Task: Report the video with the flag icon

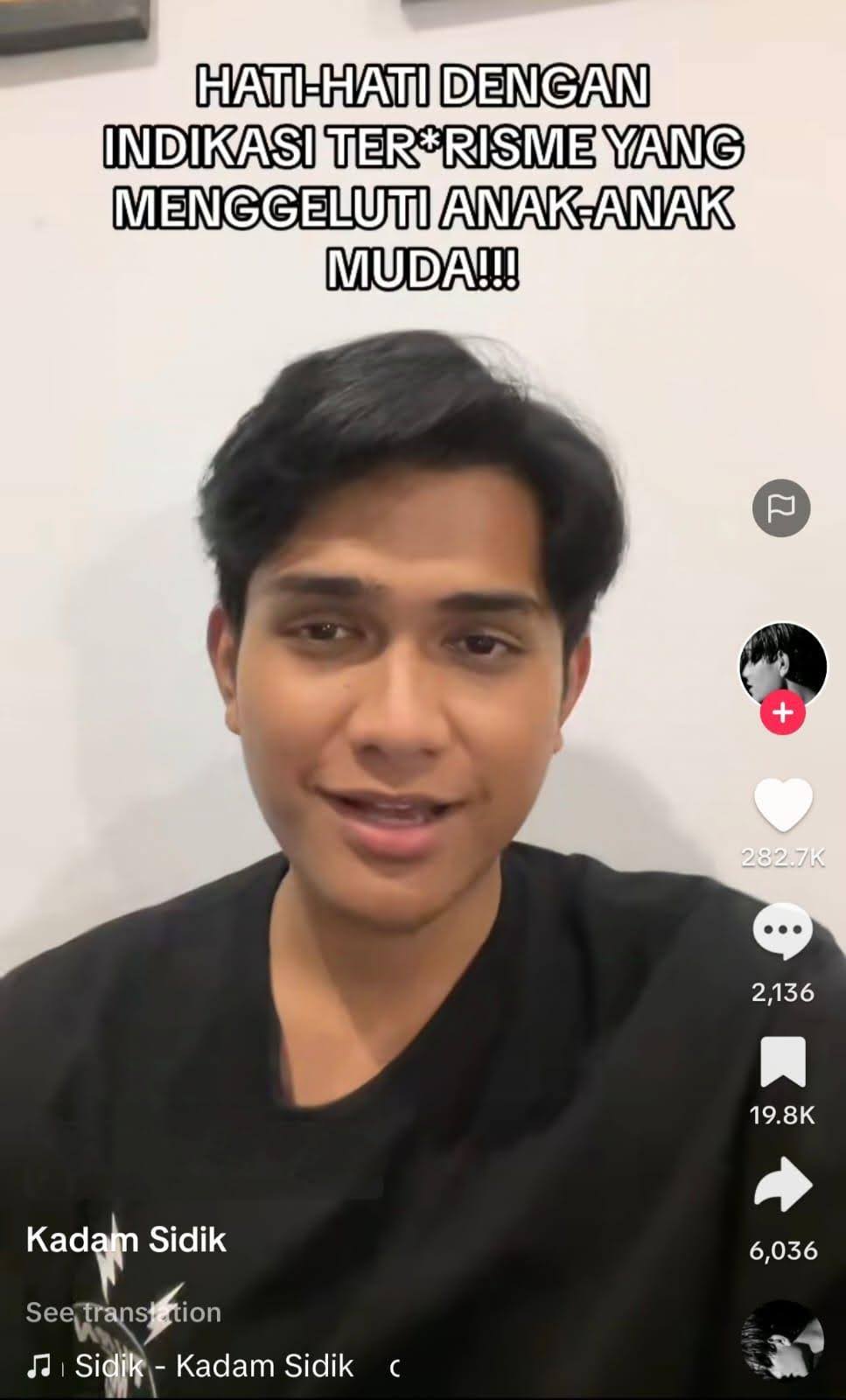Action: [x=781, y=507]
